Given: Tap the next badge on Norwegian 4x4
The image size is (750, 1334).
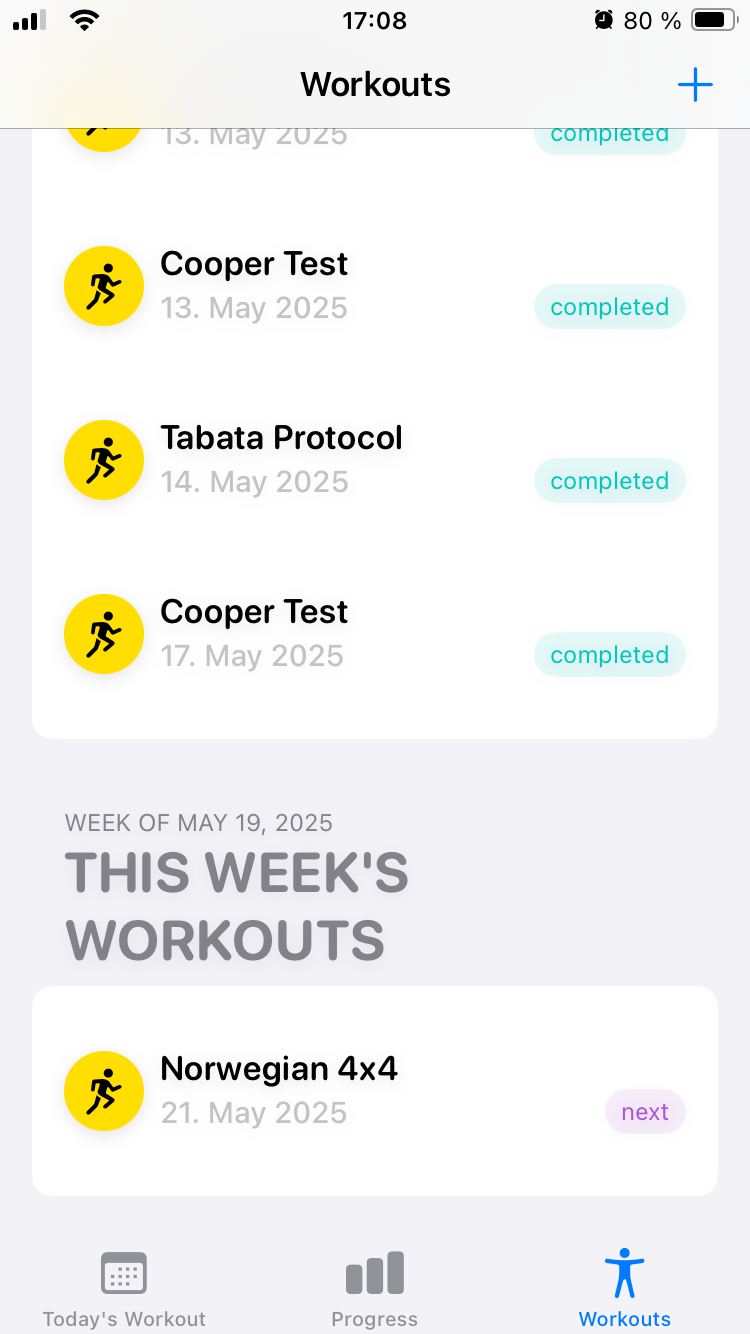Looking at the screenshot, I should (x=645, y=1111).
